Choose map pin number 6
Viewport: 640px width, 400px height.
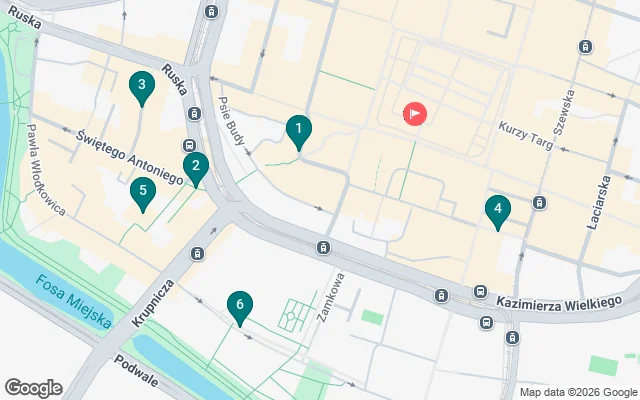click(x=238, y=305)
